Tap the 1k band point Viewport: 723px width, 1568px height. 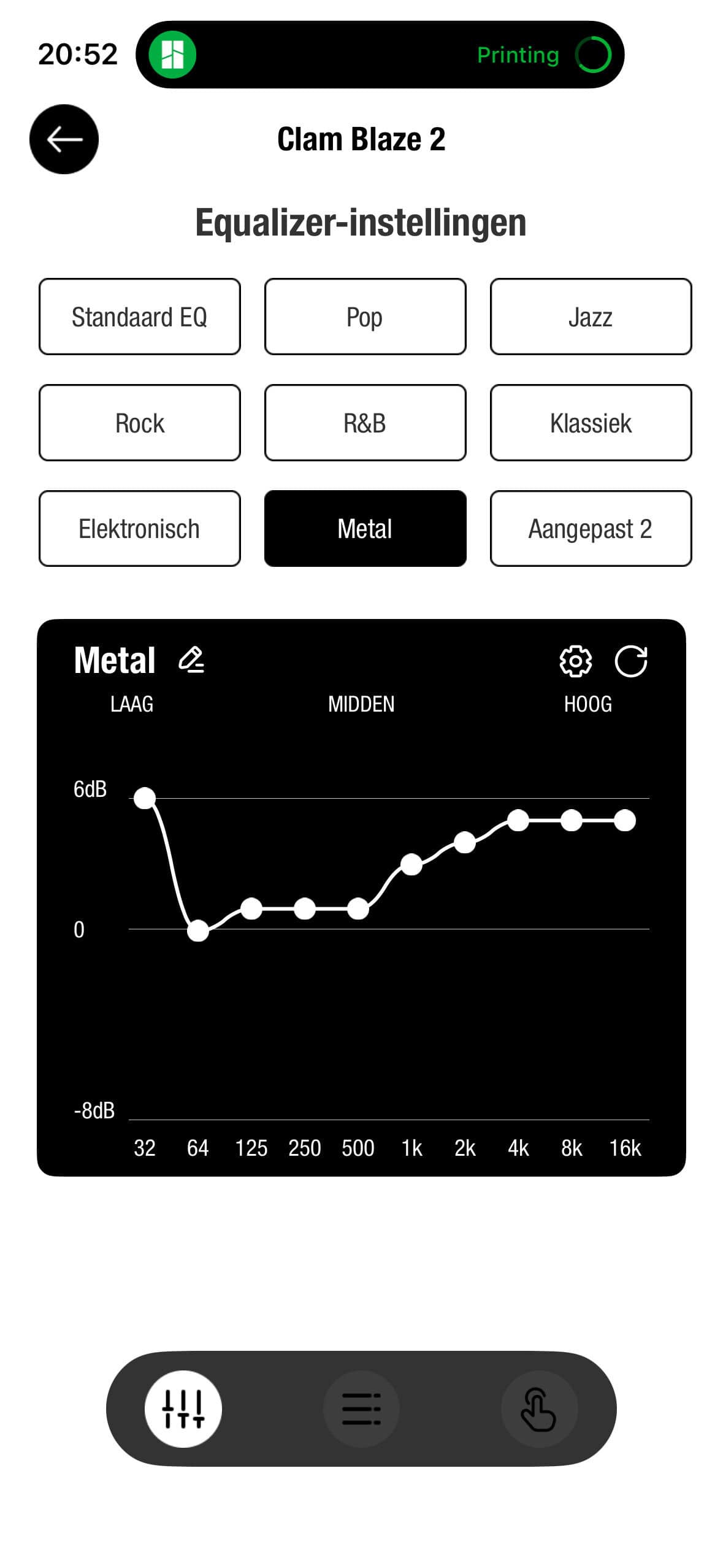pyautogui.click(x=411, y=864)
